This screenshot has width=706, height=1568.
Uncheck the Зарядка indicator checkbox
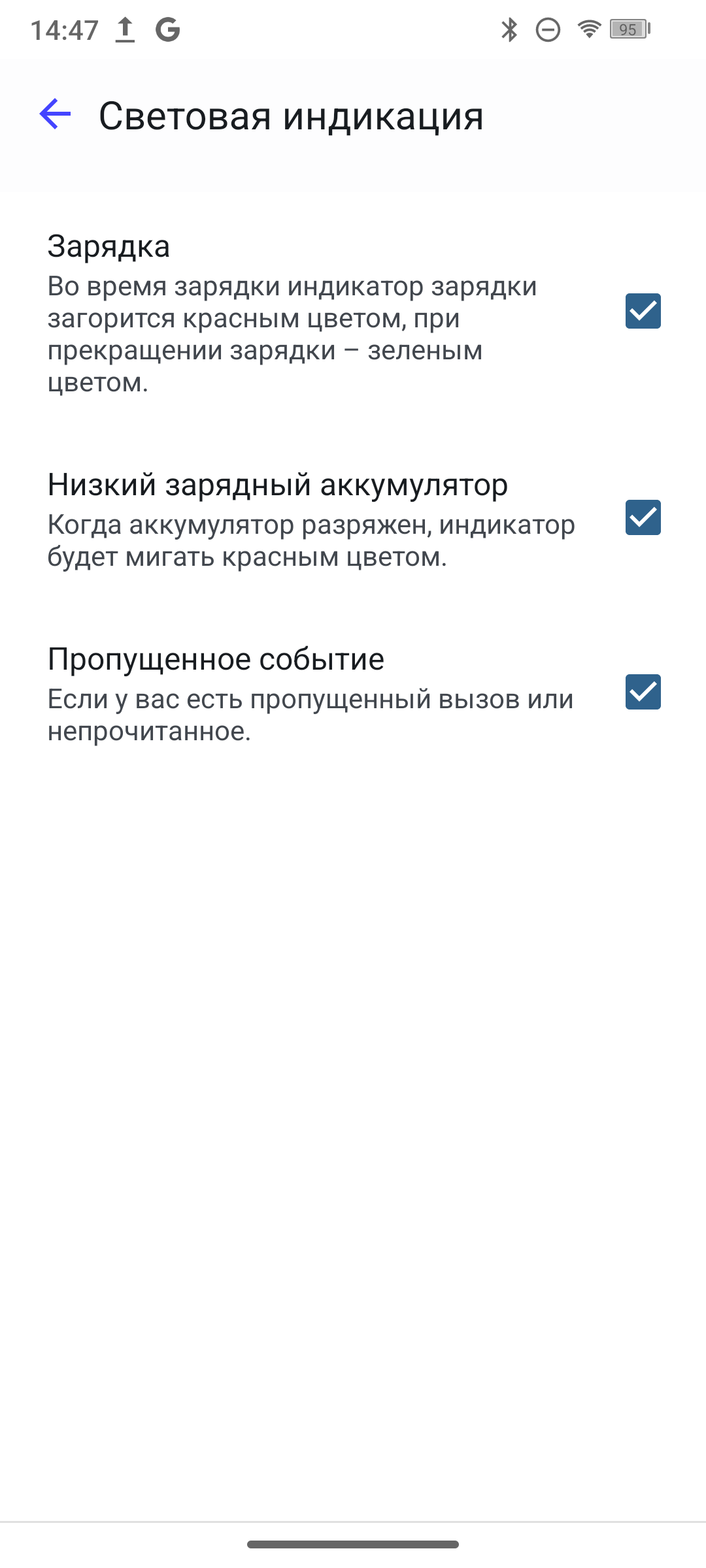coord(643,311)
